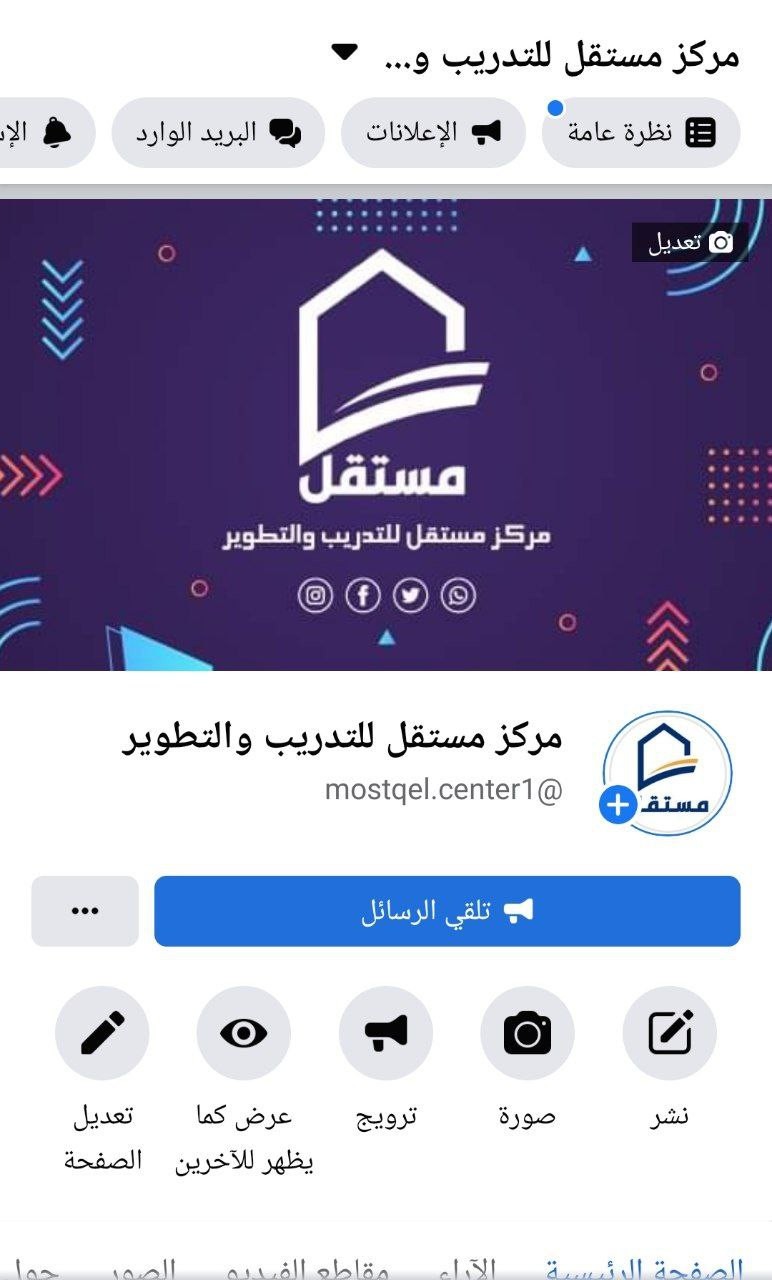Open the notifications bell chip
This screenshot has height=1280, width=772.
pyautogui.click(x=45, y=132)
